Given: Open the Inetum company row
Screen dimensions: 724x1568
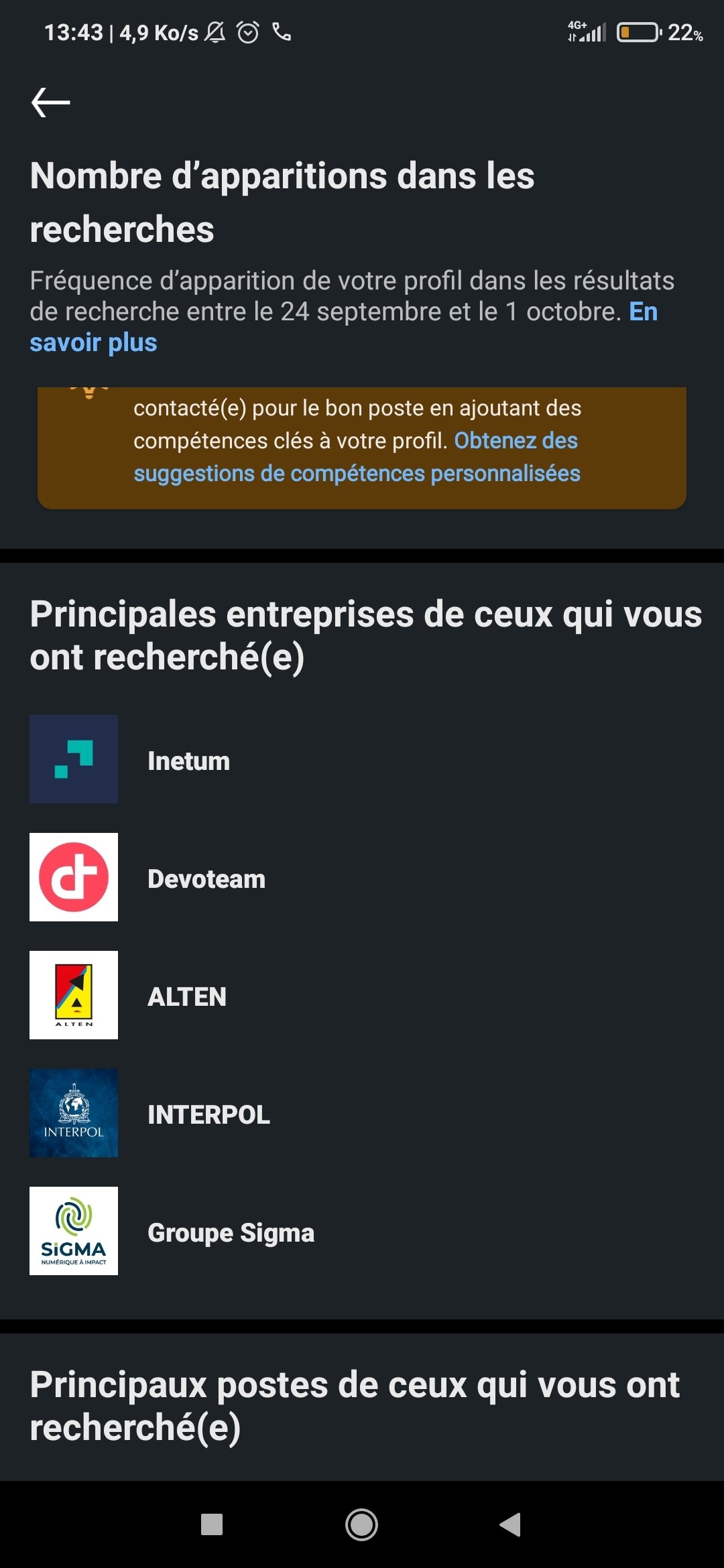Looking at the screenshot, I should click(x=188, y=761).
